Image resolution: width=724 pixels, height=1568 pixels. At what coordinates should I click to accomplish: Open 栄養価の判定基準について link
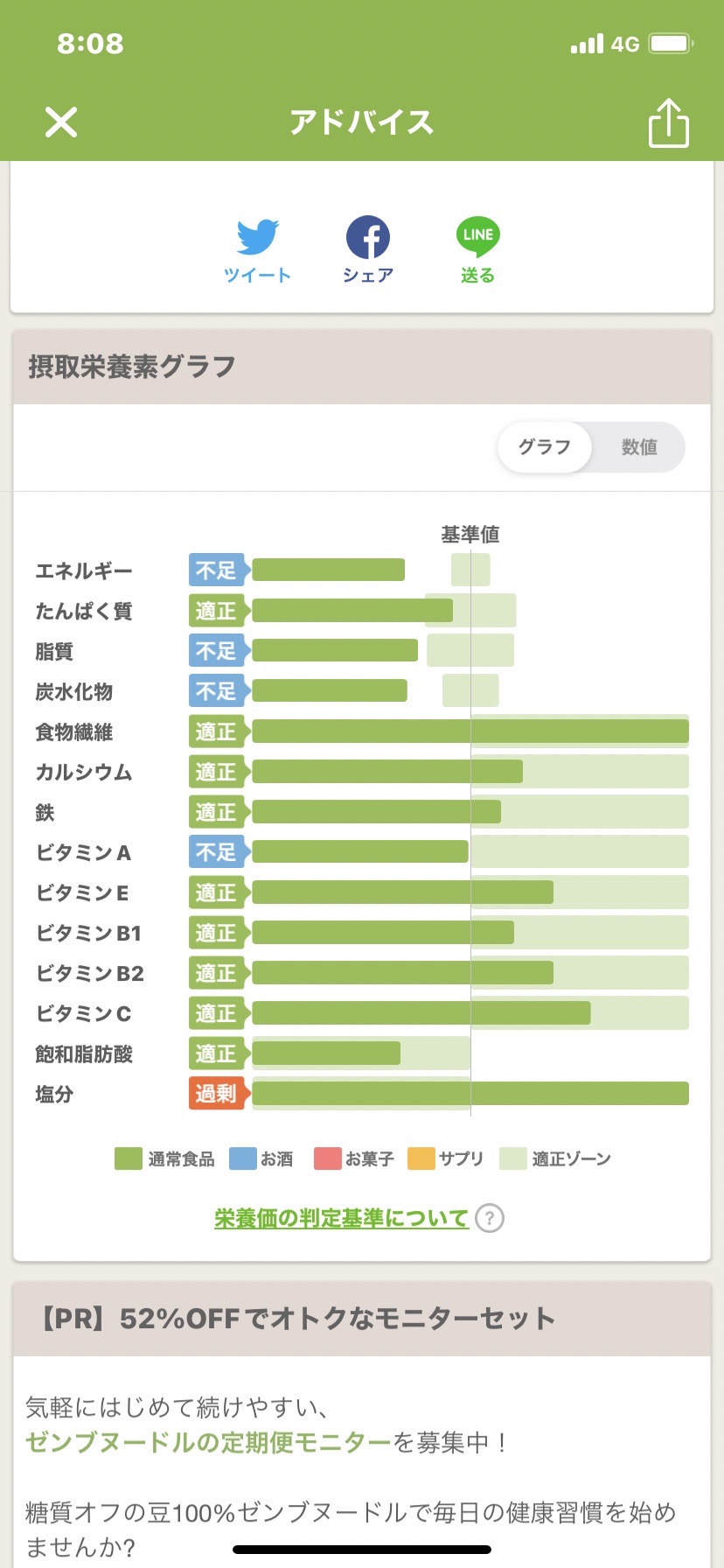pos(342,1218)
